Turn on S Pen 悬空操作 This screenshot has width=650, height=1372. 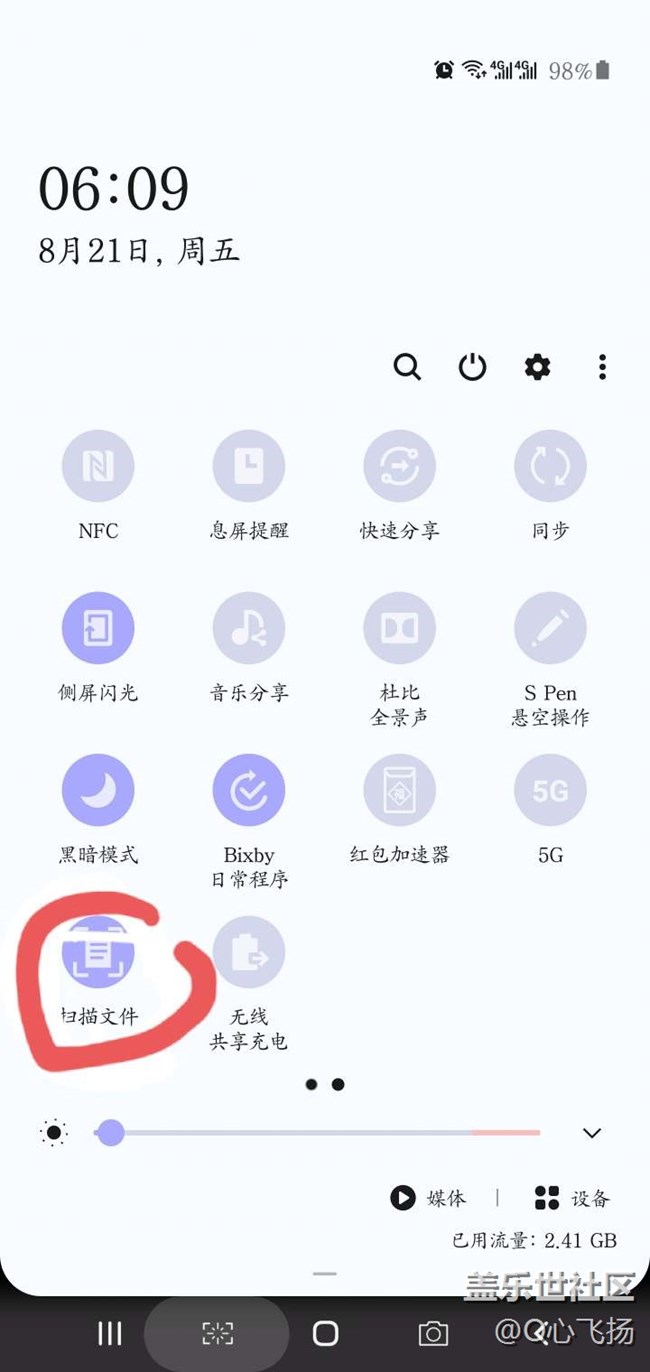click(550, 628)
